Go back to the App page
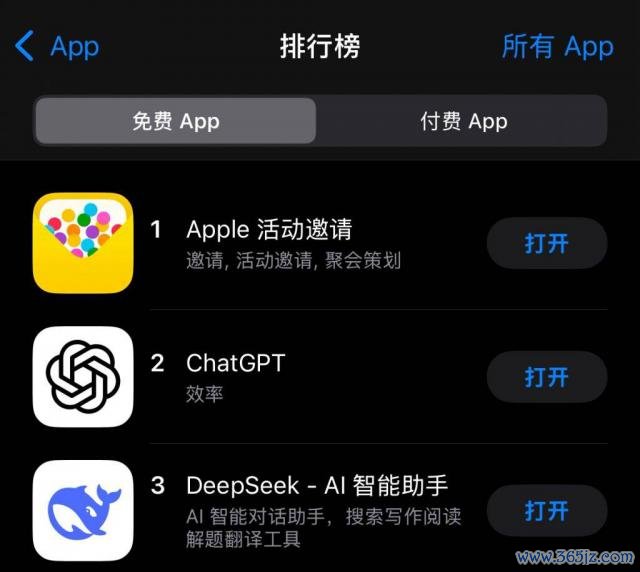640x572 pixels. click(57, 46)
